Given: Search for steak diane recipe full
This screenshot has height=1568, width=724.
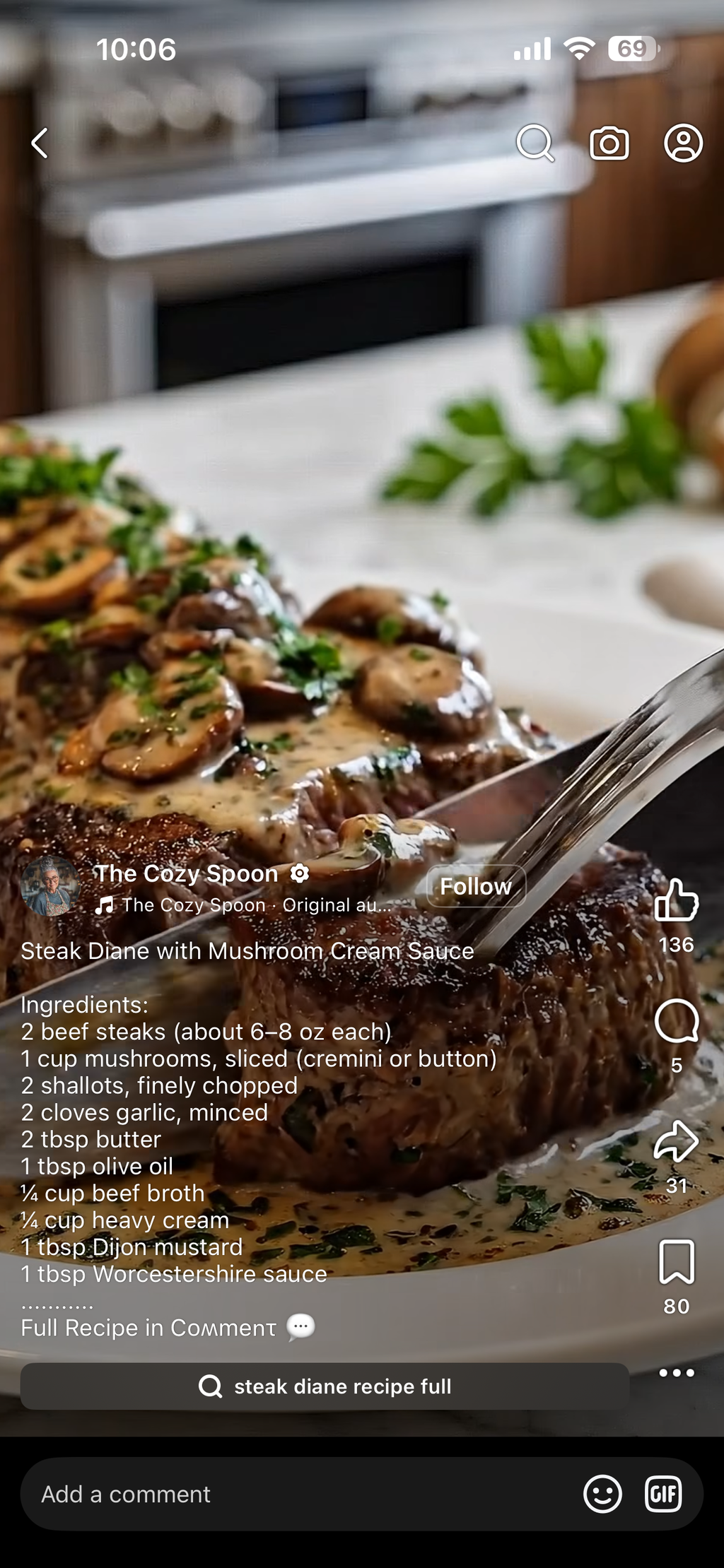Looking at the screenshot, I should (325, 1386).
